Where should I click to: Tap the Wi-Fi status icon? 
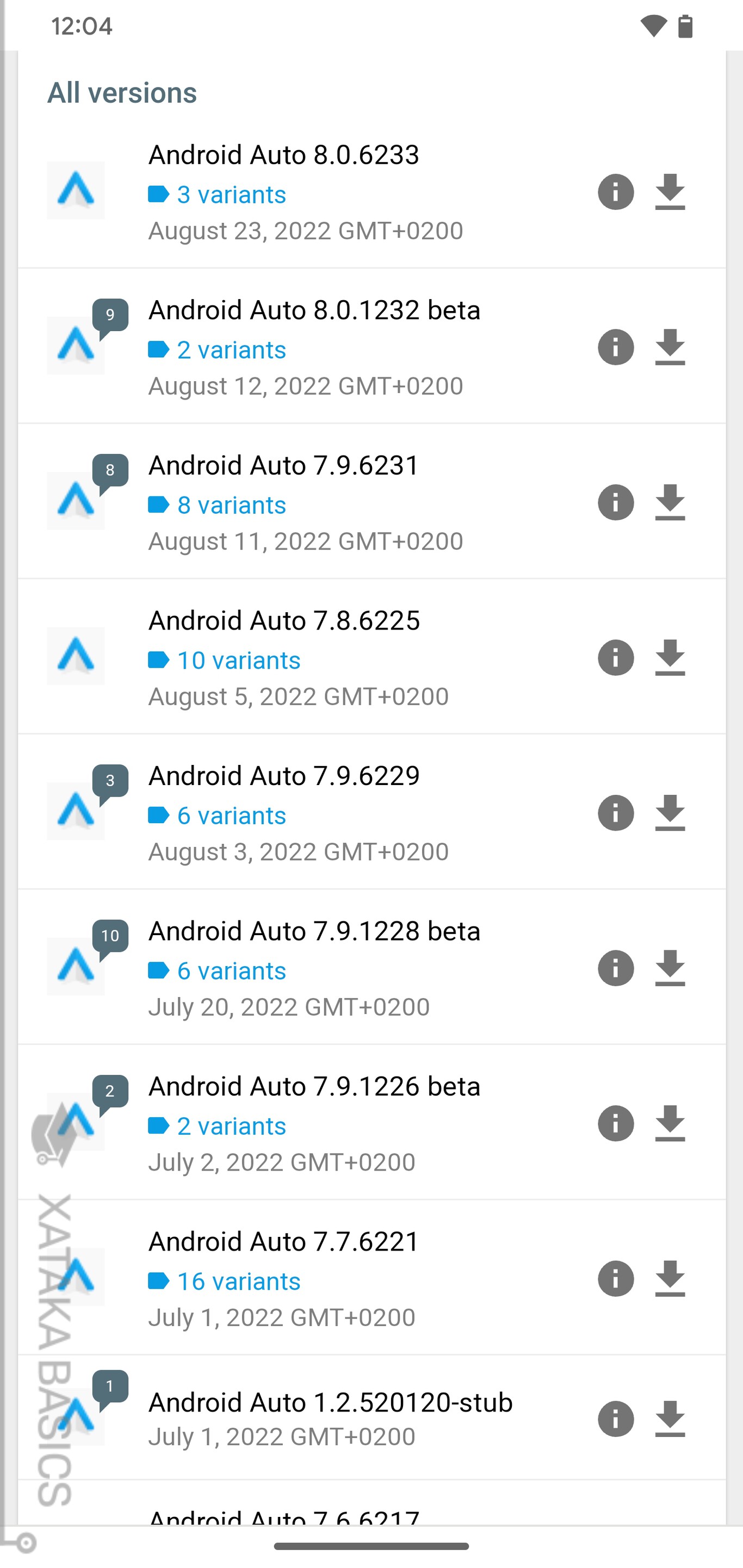[655, 26]
